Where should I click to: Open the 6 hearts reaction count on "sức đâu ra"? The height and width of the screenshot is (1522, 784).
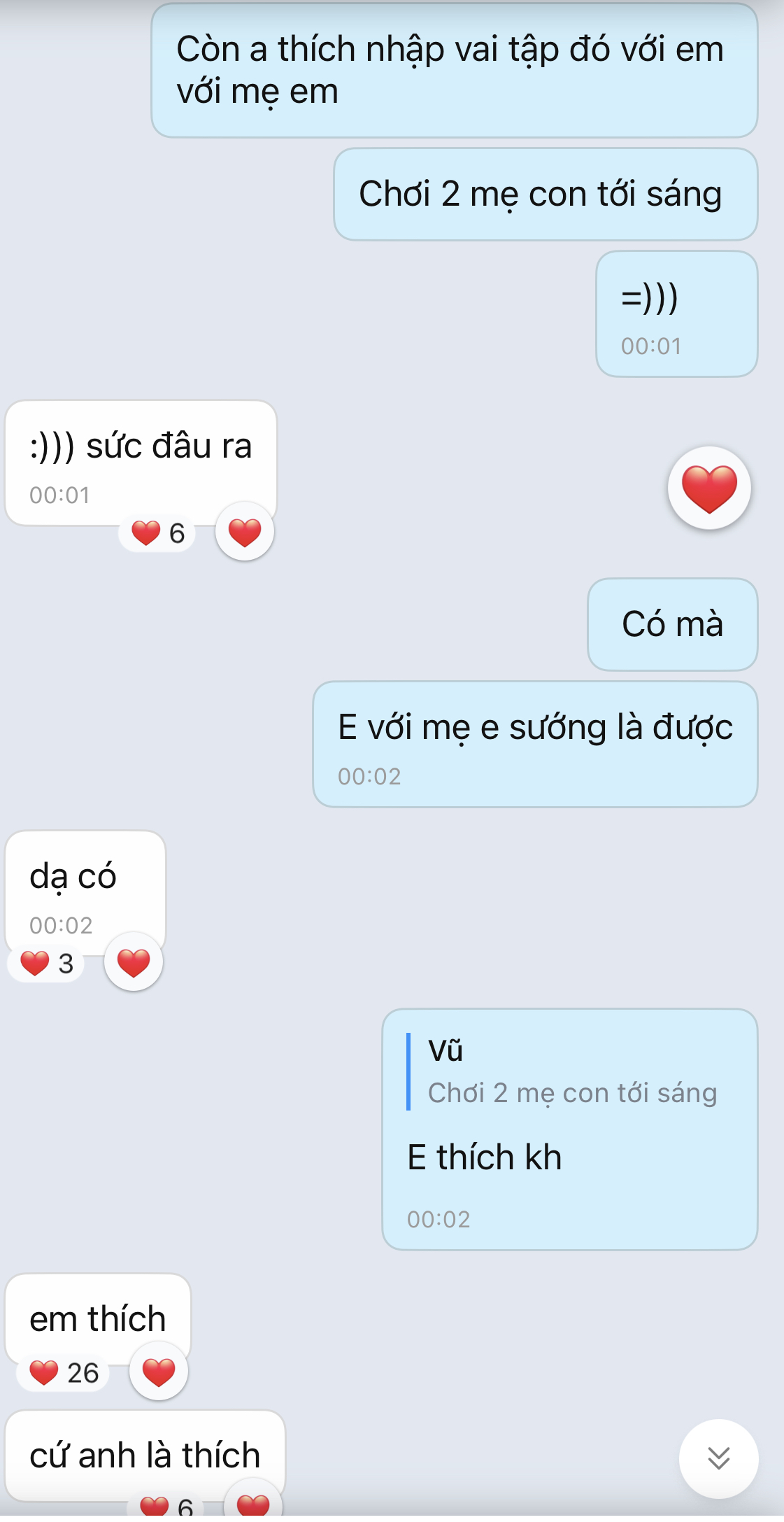click(x=158, y=533)
